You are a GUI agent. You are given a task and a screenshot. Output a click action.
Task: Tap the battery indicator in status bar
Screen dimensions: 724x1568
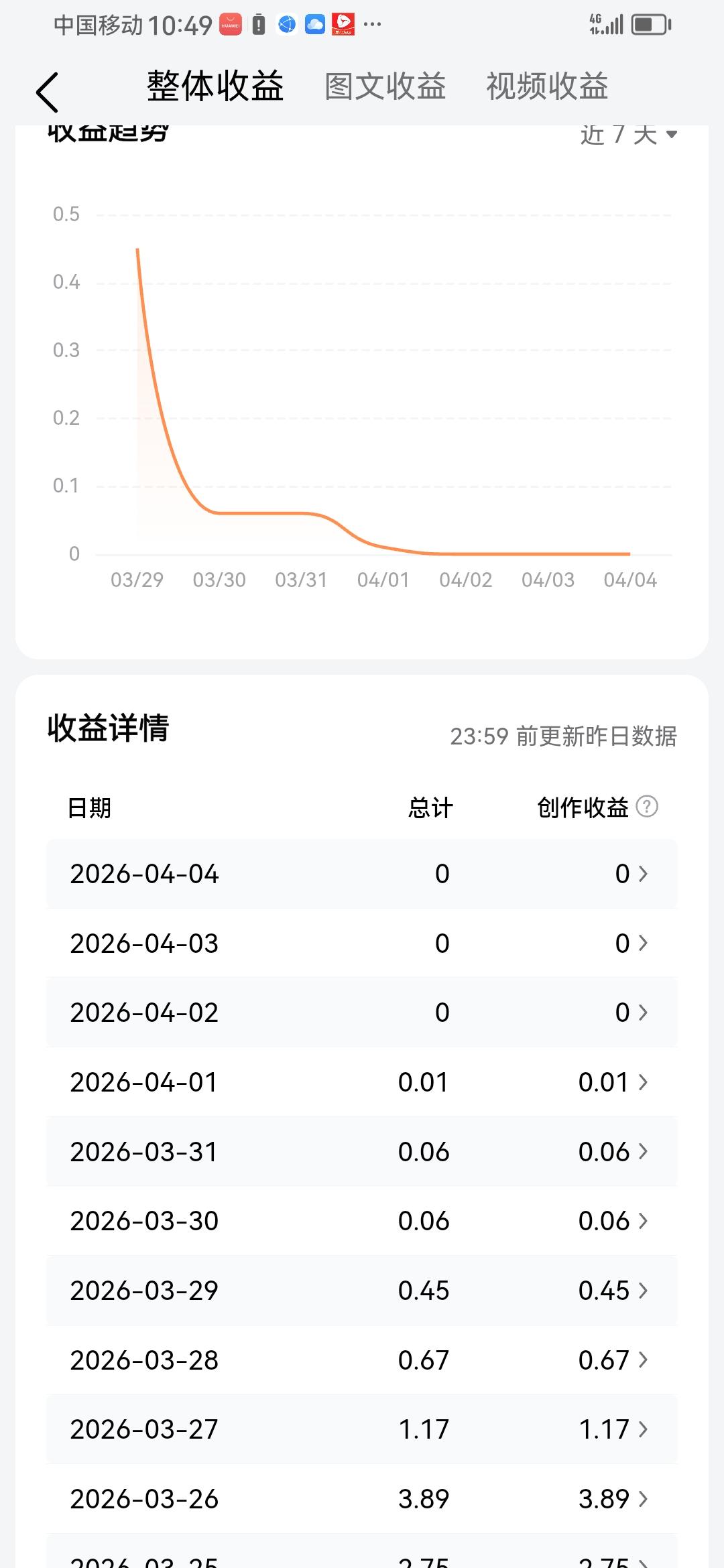(x=648, y=22)
